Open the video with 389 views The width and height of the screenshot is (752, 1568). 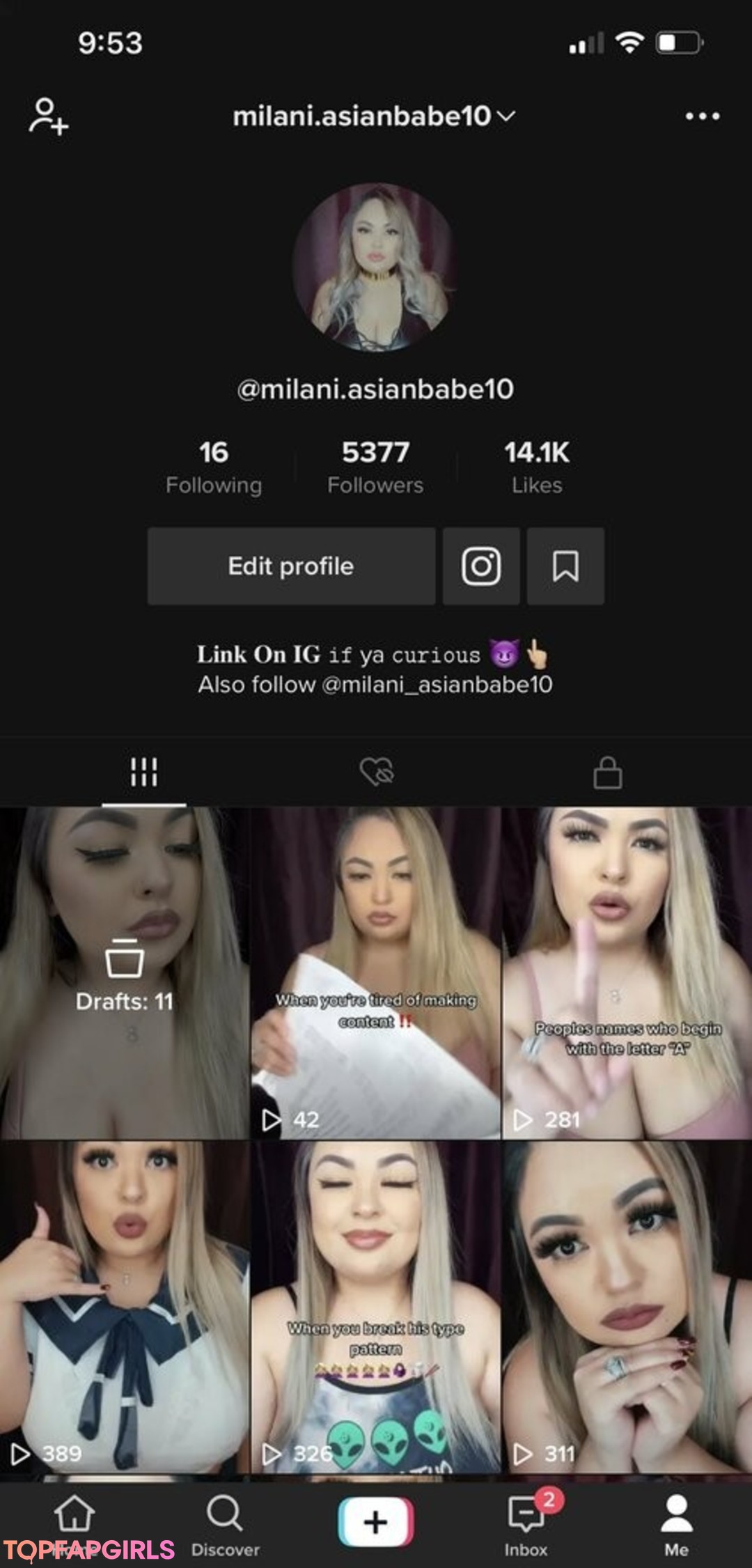pos(125,1306)
